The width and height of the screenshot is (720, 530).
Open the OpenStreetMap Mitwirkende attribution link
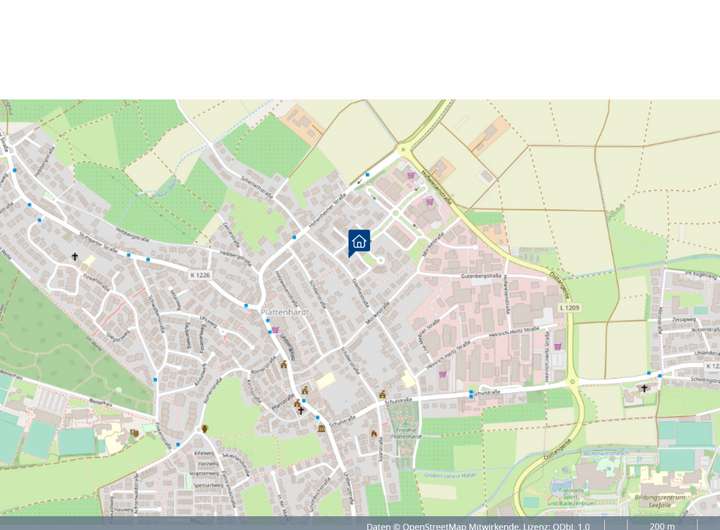[460, 525]
